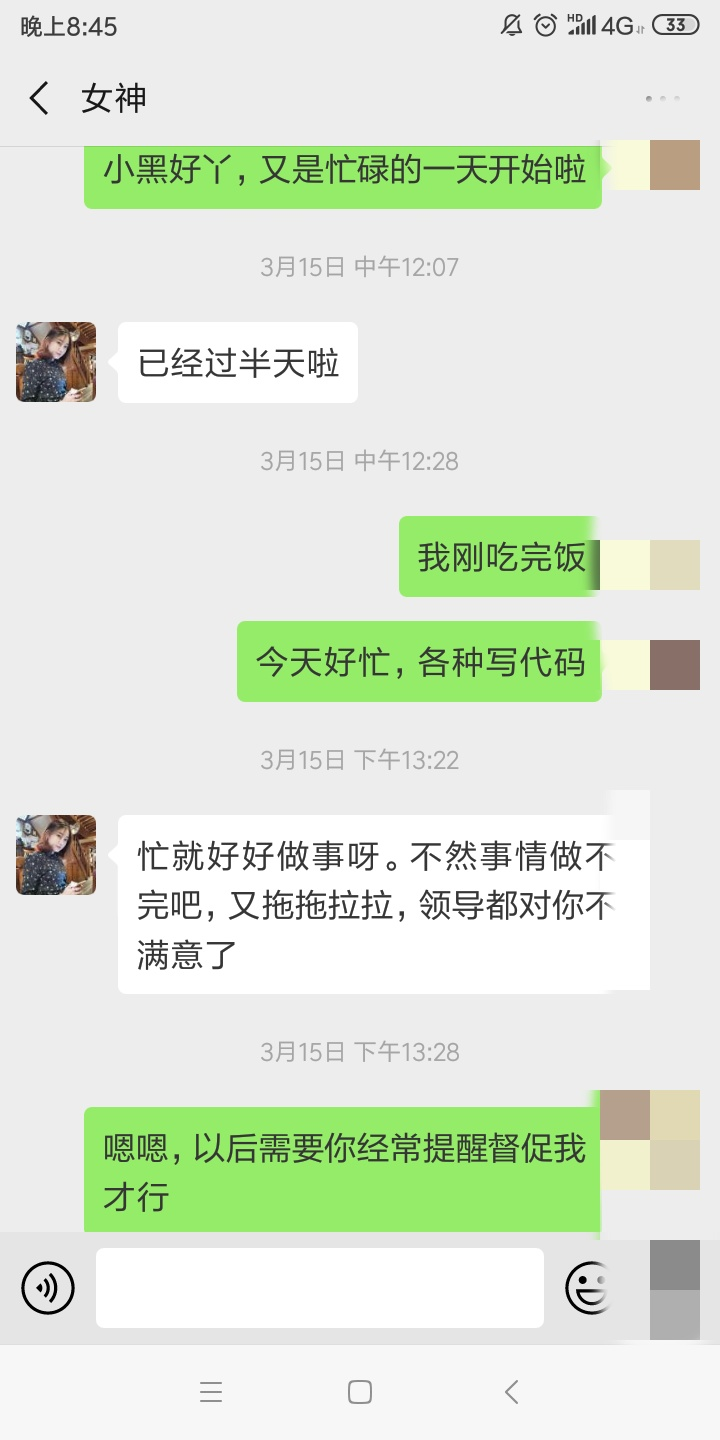The image size is (720, 1440).
Task: Focus the message text field
Action: coord(320,1287)
